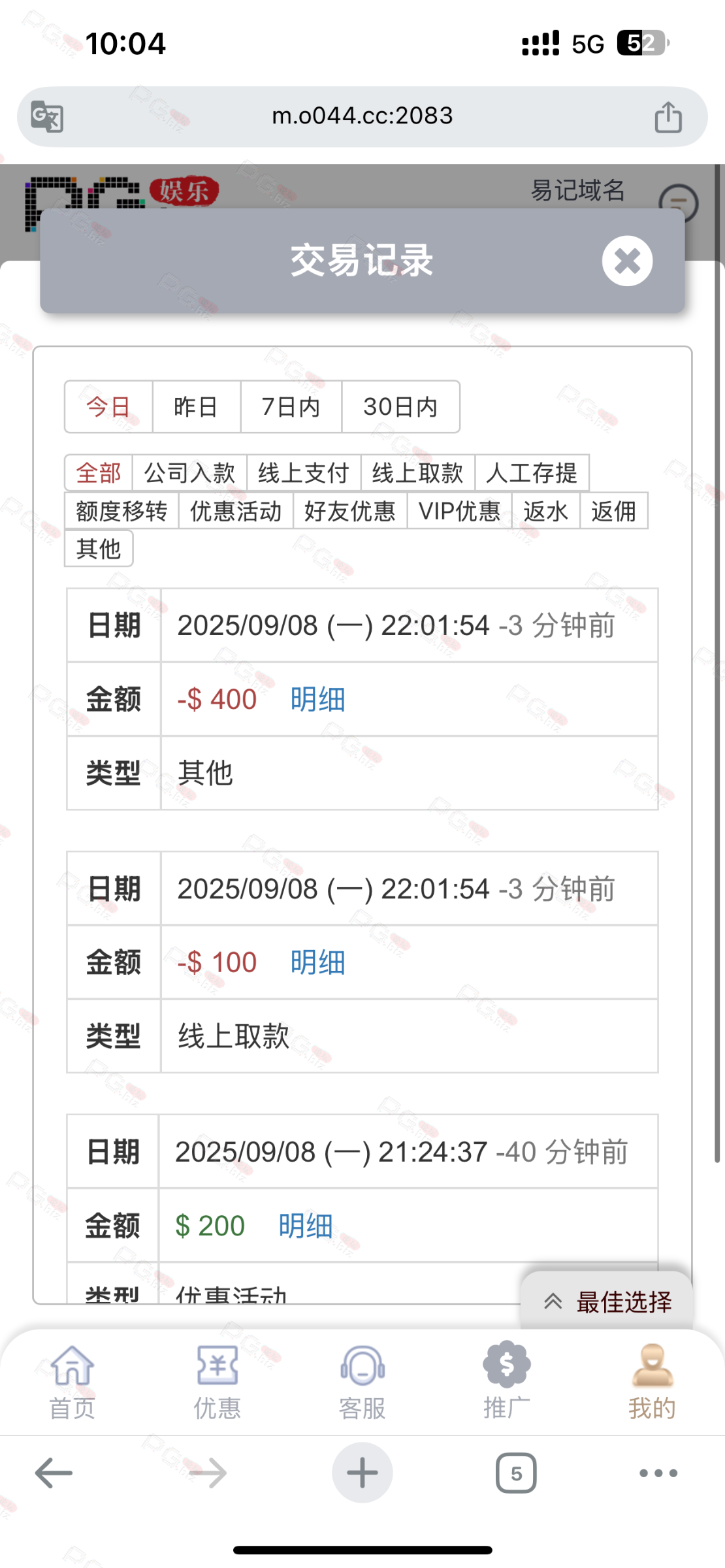Share the page from address bar
Viewport: 725px width, 1568px height.
[x=668, y=117]
